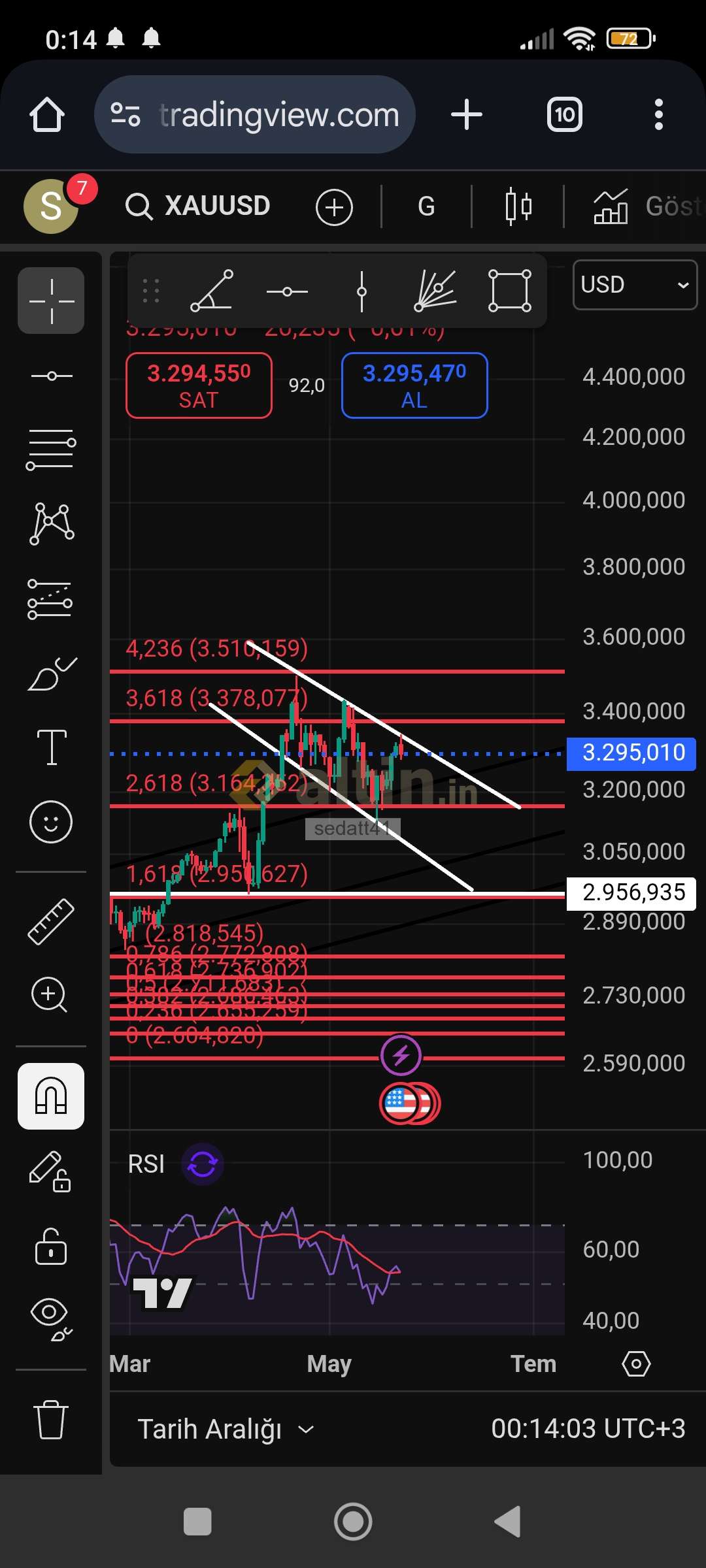This screenshot has height=1568, width=706.
Task: Open XAUUSD symbol search
Action: (x=198, y=206)
